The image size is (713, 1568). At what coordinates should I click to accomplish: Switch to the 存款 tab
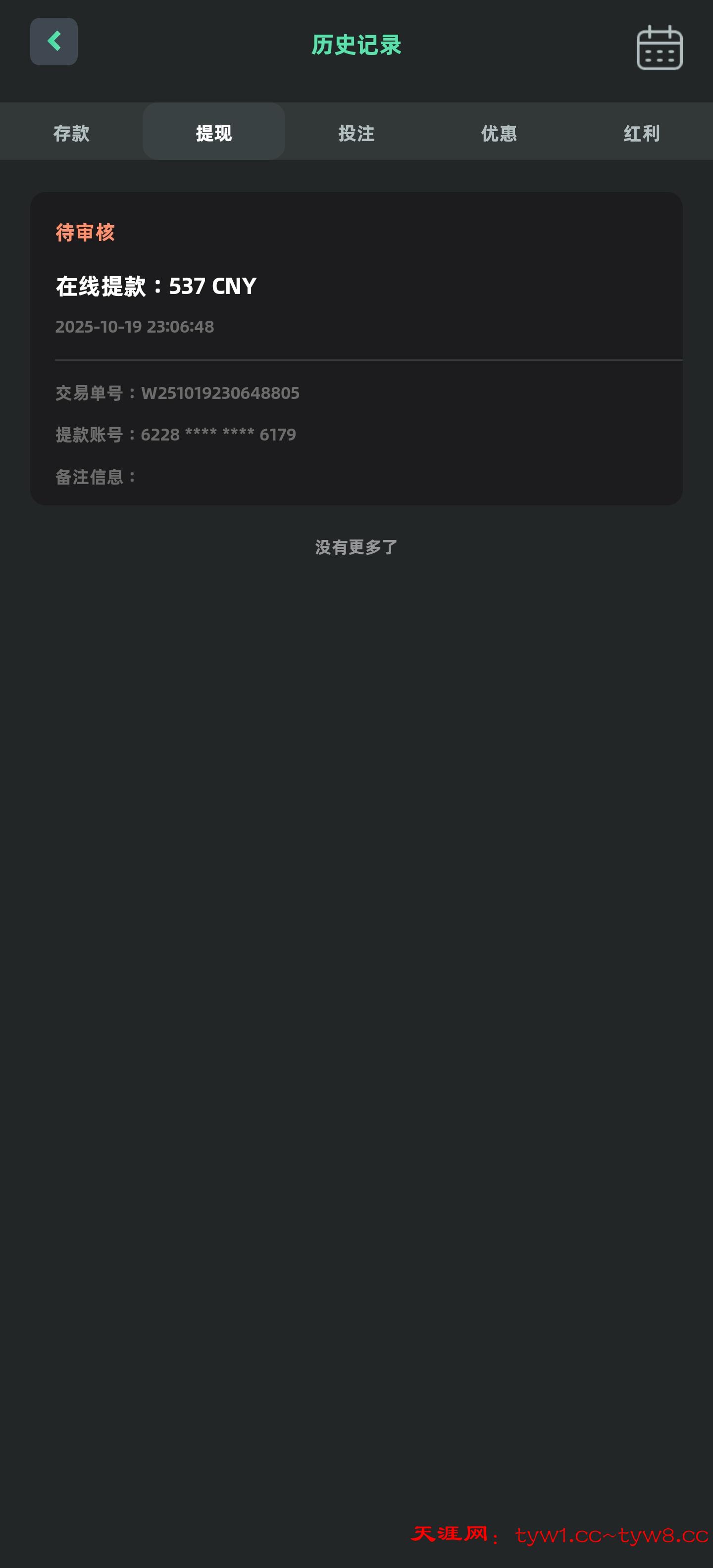(x=71, y=132)
